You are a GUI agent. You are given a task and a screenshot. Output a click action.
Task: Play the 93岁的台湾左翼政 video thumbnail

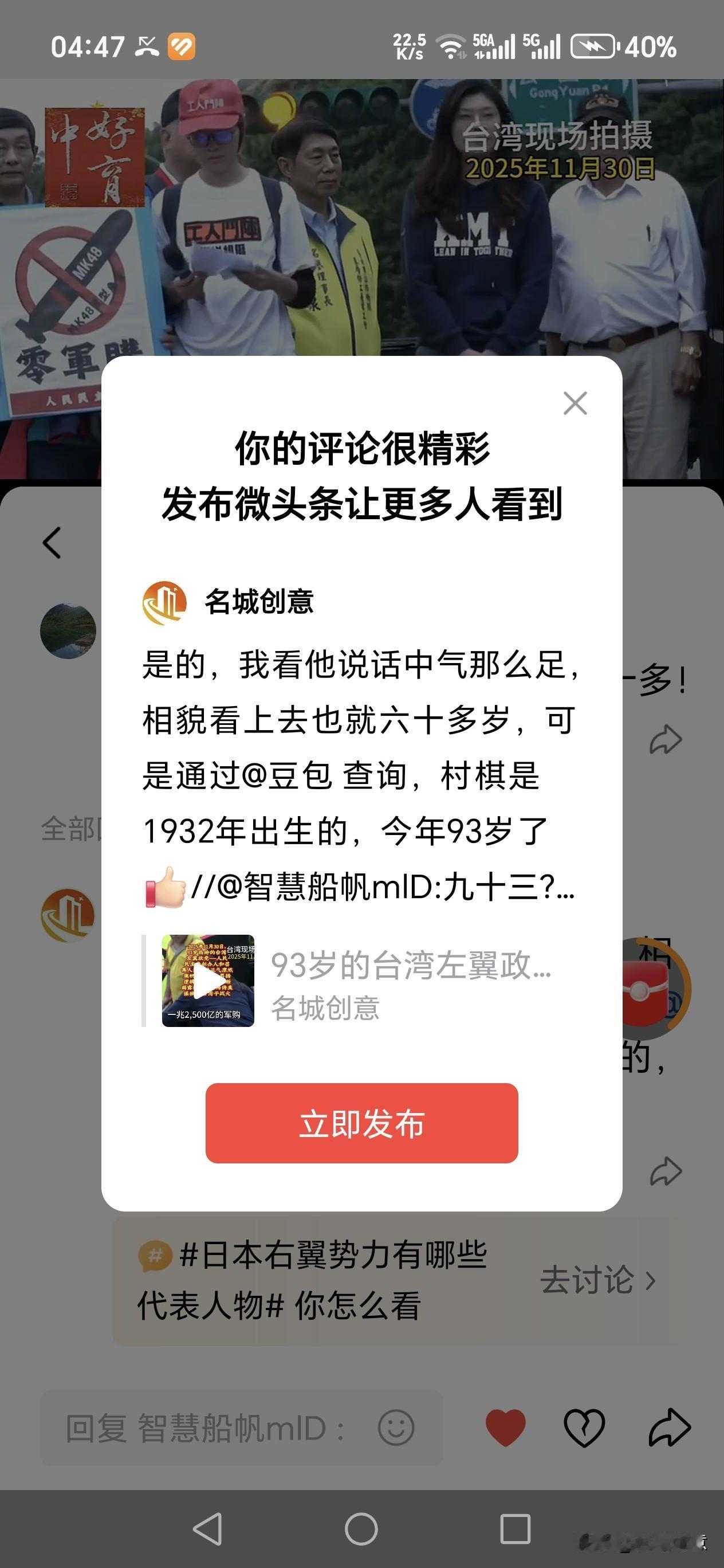[208, 980]
